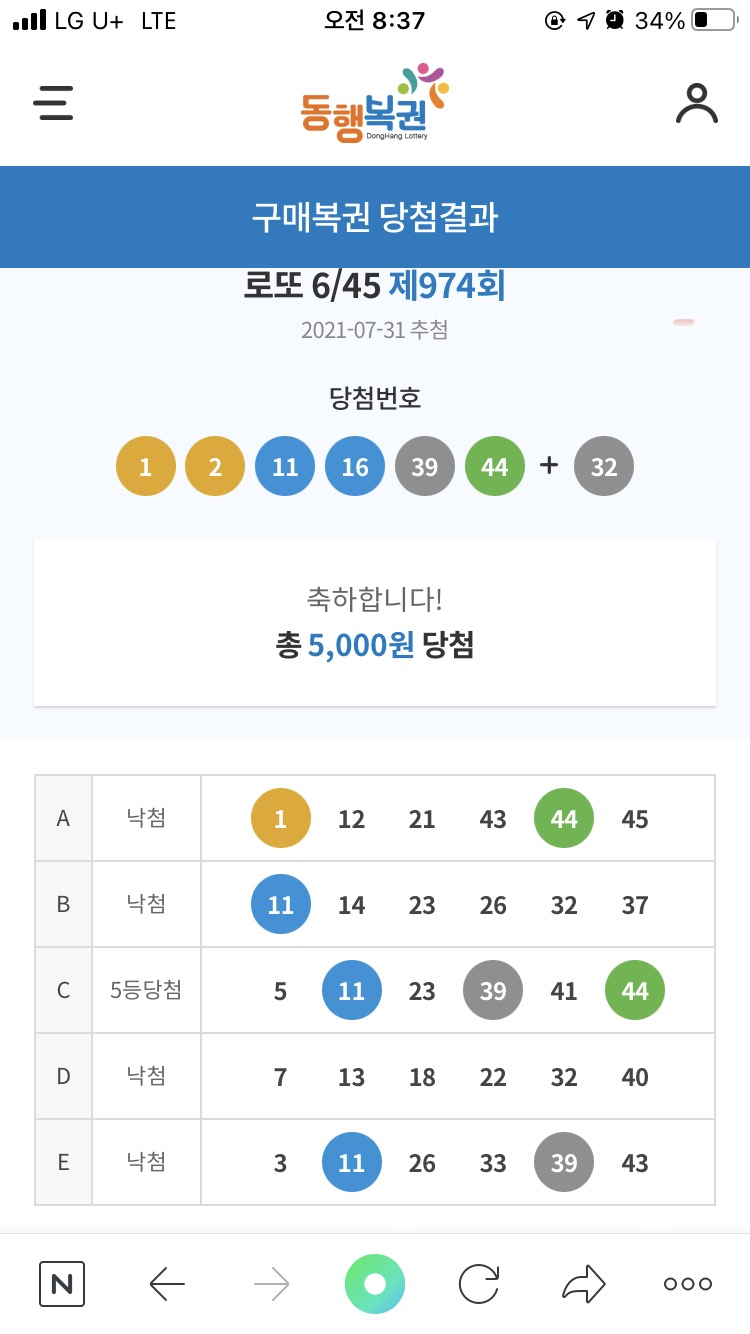Viewport: 750px width, 1334px height.
Task: Tap the DongHang Lottery logo
Action: (x=375, y=104)
